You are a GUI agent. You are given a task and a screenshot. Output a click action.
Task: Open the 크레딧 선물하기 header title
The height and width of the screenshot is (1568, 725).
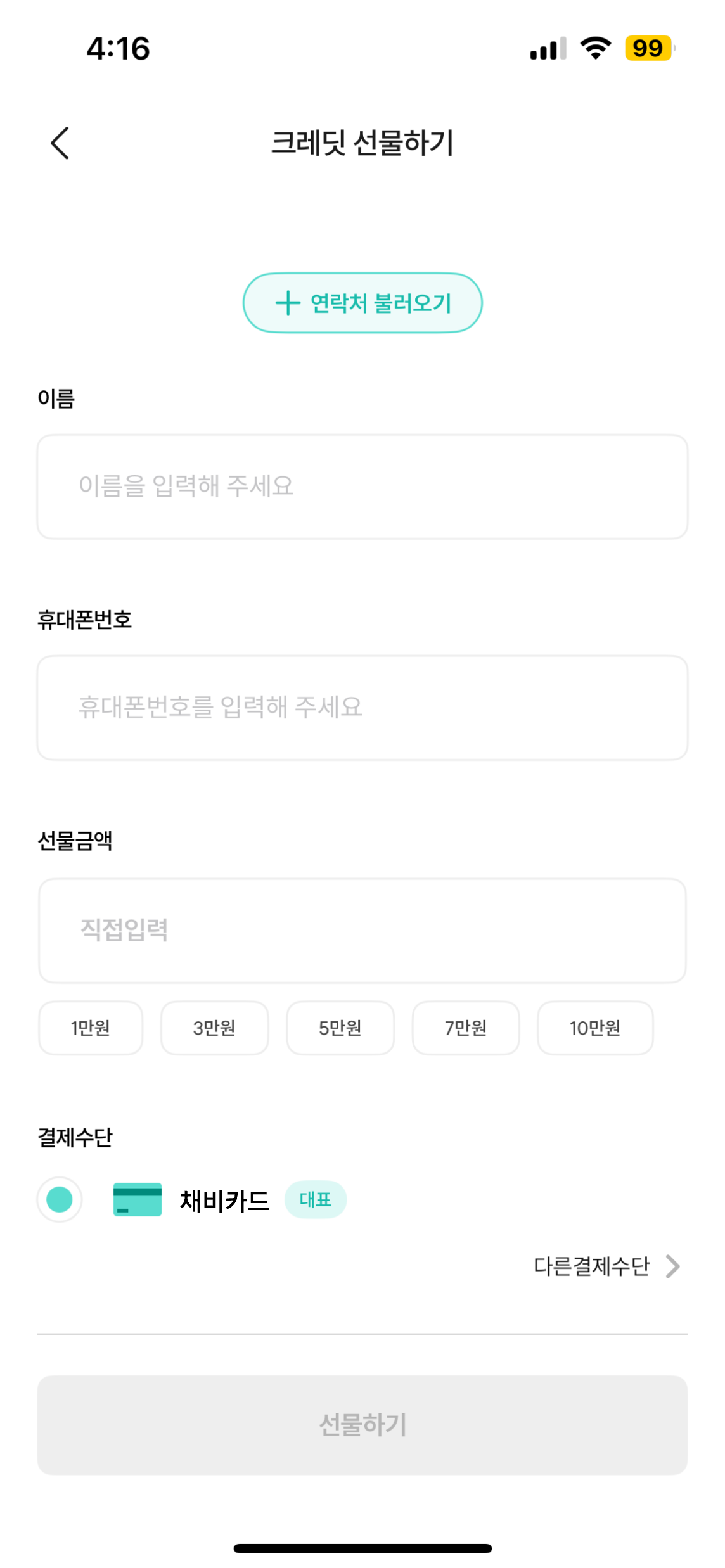pos(362,143)
